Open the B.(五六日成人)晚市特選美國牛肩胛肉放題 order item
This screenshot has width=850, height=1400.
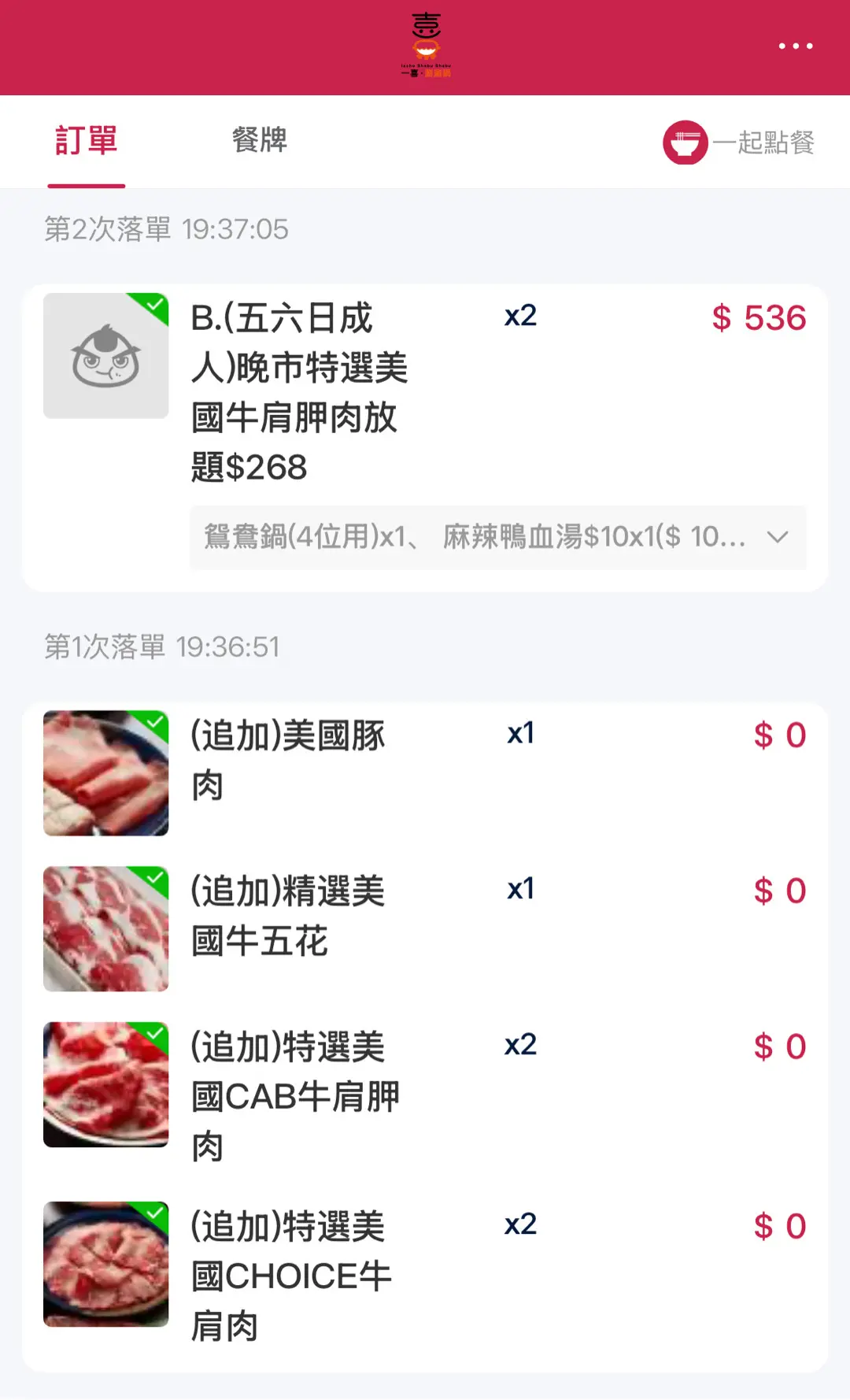(299, 392)
